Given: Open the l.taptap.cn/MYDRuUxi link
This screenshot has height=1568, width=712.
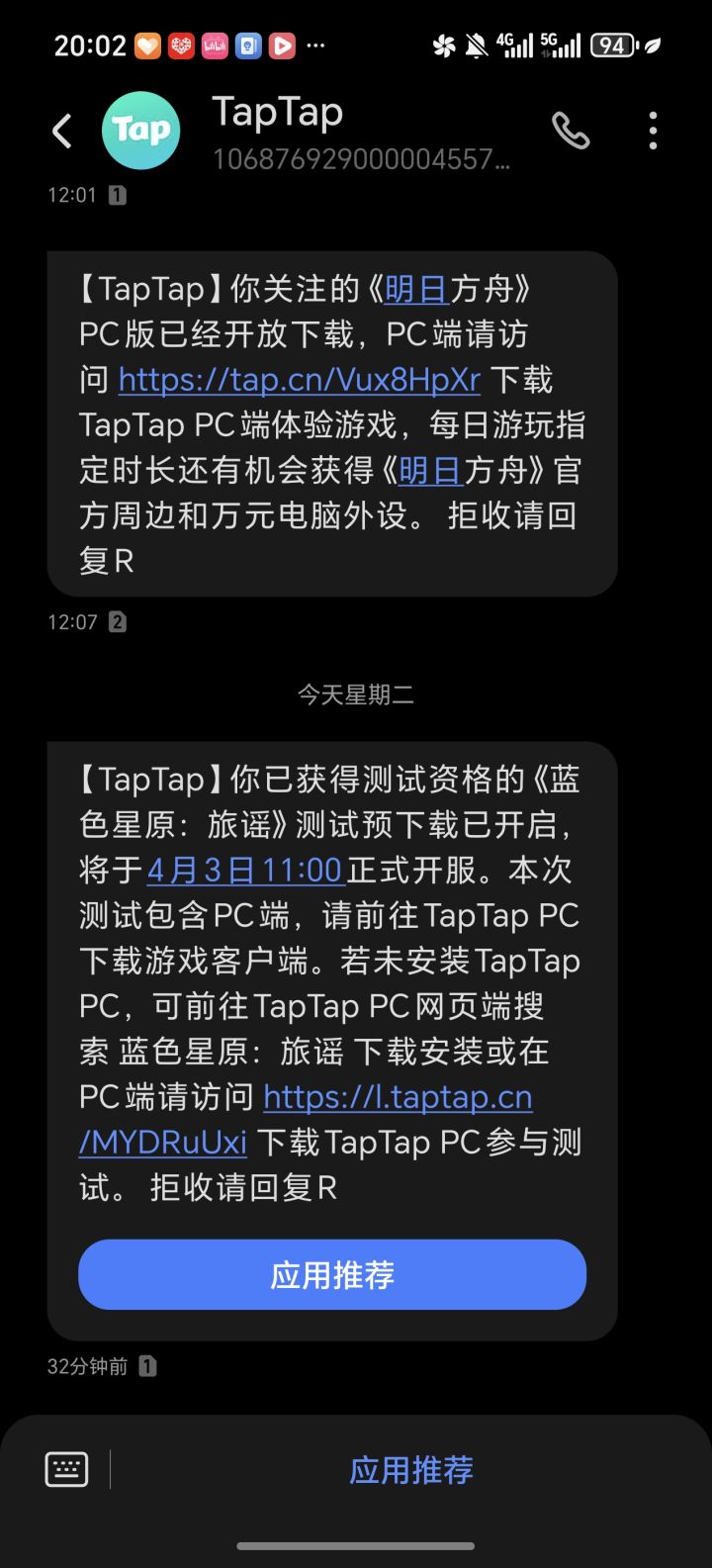Looking at the screenshot, I should pyautogui.click(x=306, y=1120).
